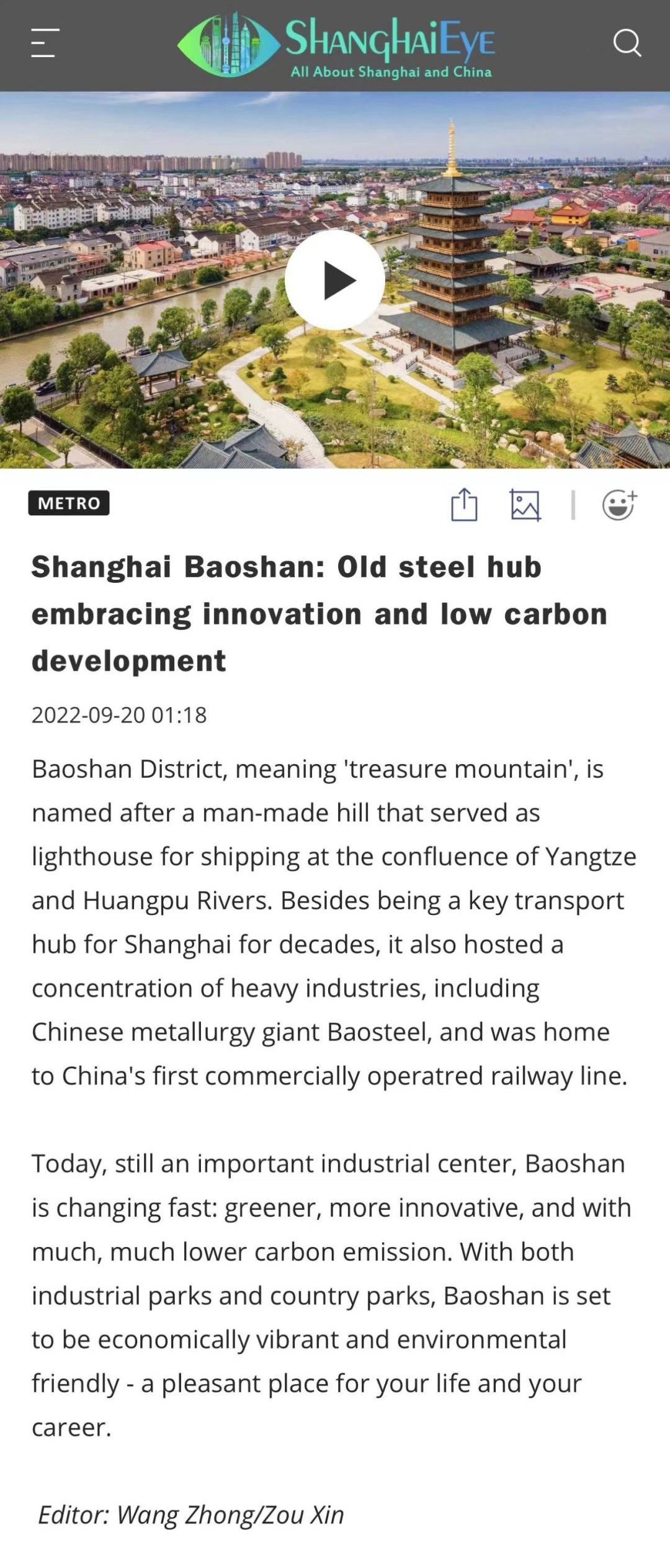Add an emoji reaction

[619, 505]
